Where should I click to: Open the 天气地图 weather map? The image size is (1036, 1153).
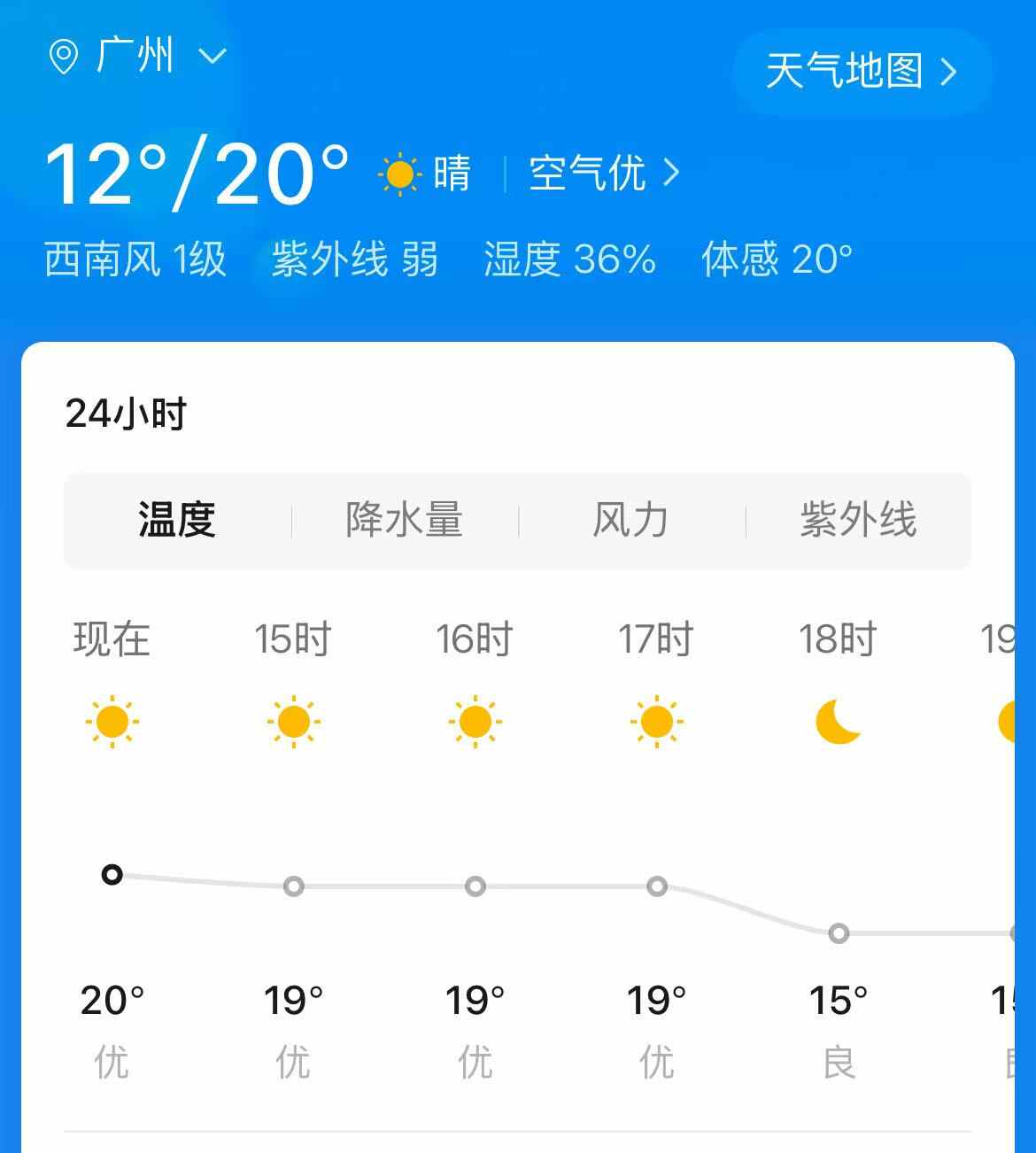862,72
